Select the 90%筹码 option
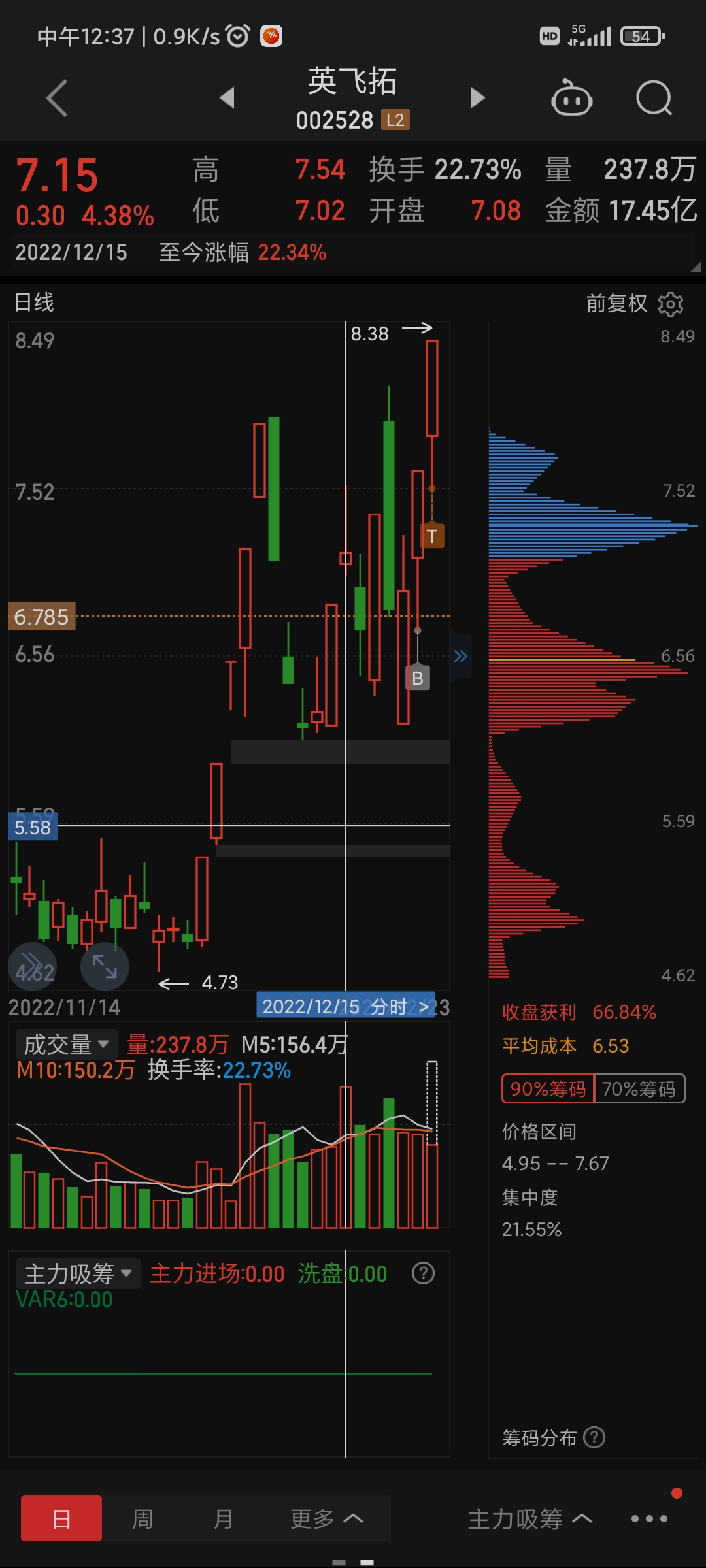Screen dimensions: 706x1568 (x=547, y=1088)
